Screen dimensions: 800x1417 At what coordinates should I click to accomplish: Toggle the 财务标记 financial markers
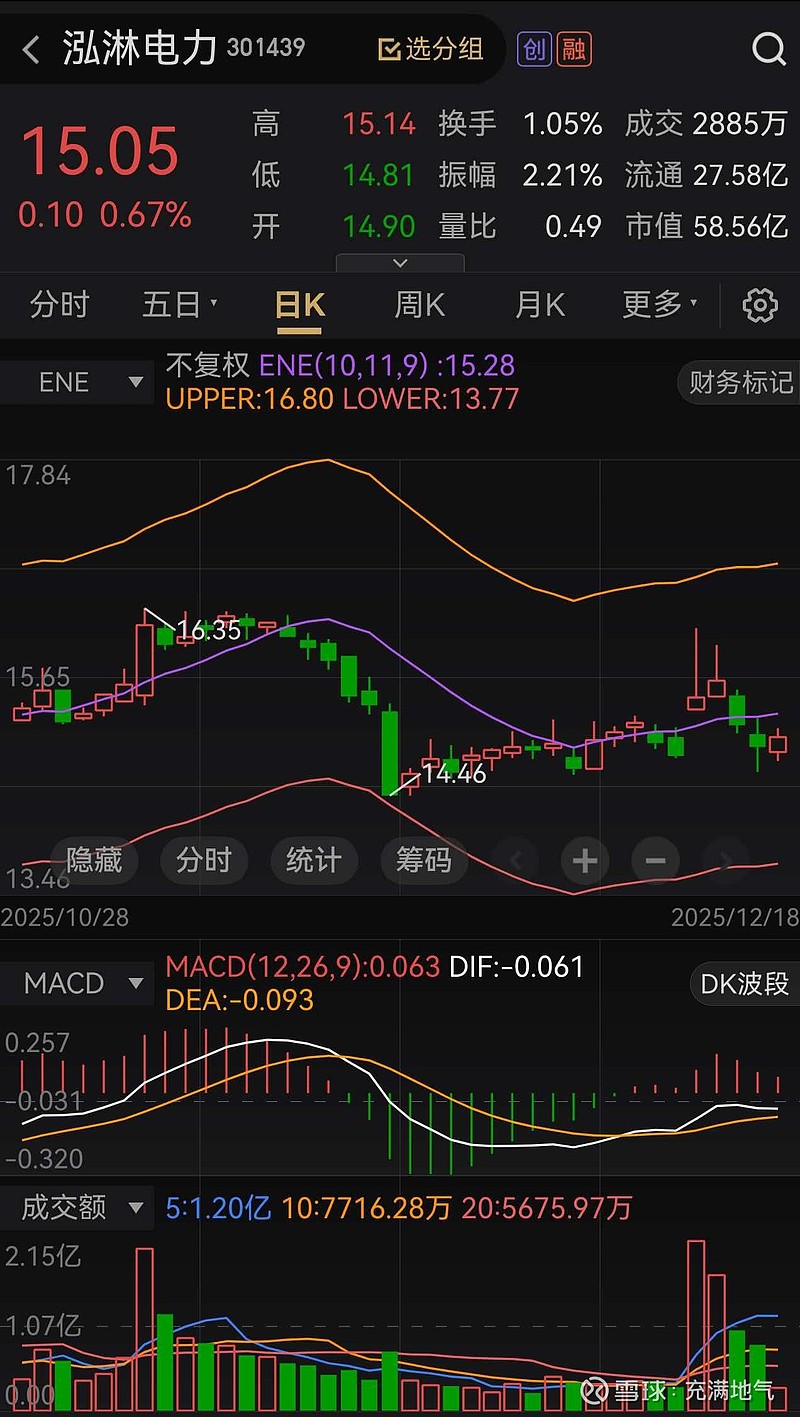pyautogui.click(x=741, y=382)
